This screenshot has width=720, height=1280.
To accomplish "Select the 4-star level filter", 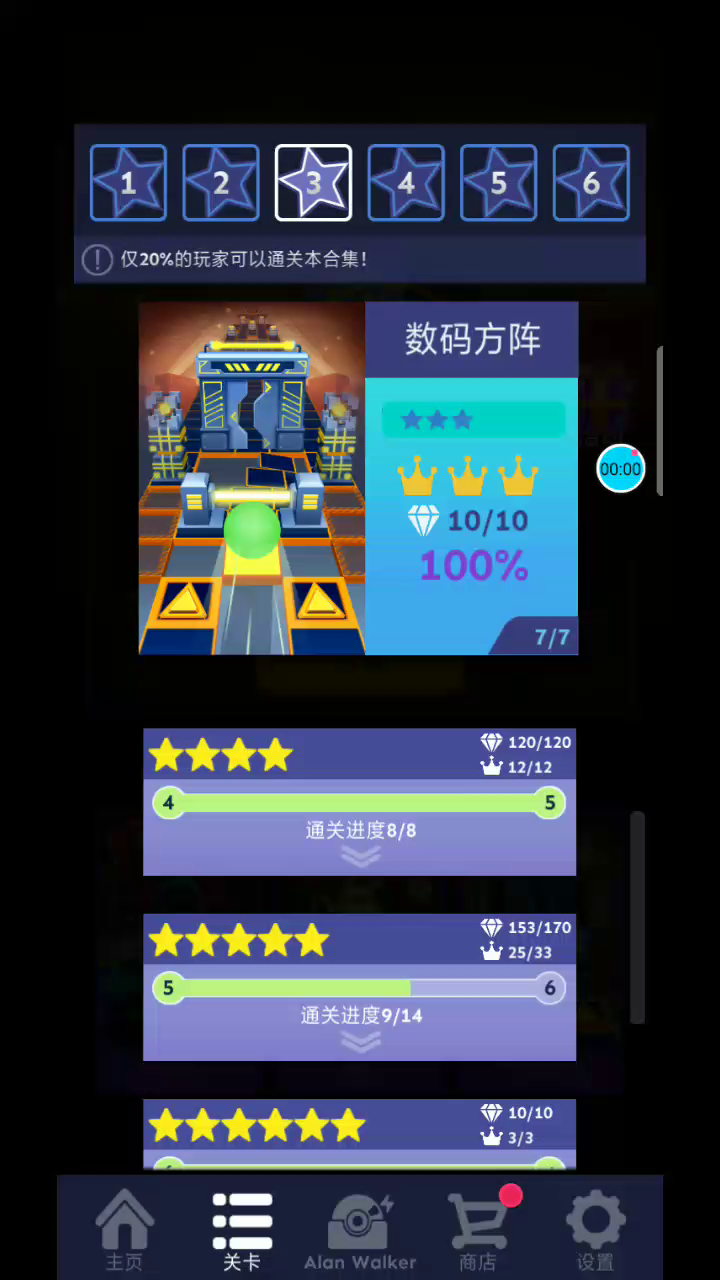I will [406, 183].
